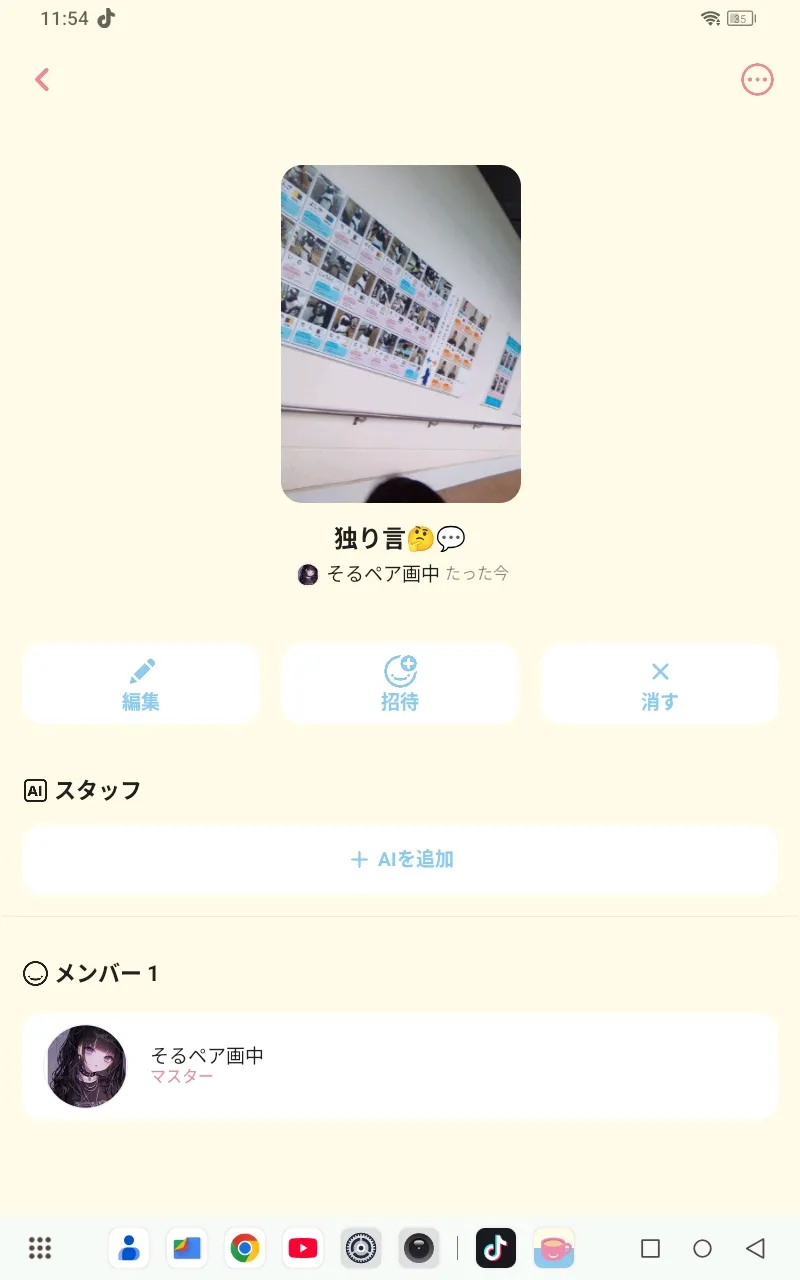Add an AI staff with AIを追加

coord(400,859)
